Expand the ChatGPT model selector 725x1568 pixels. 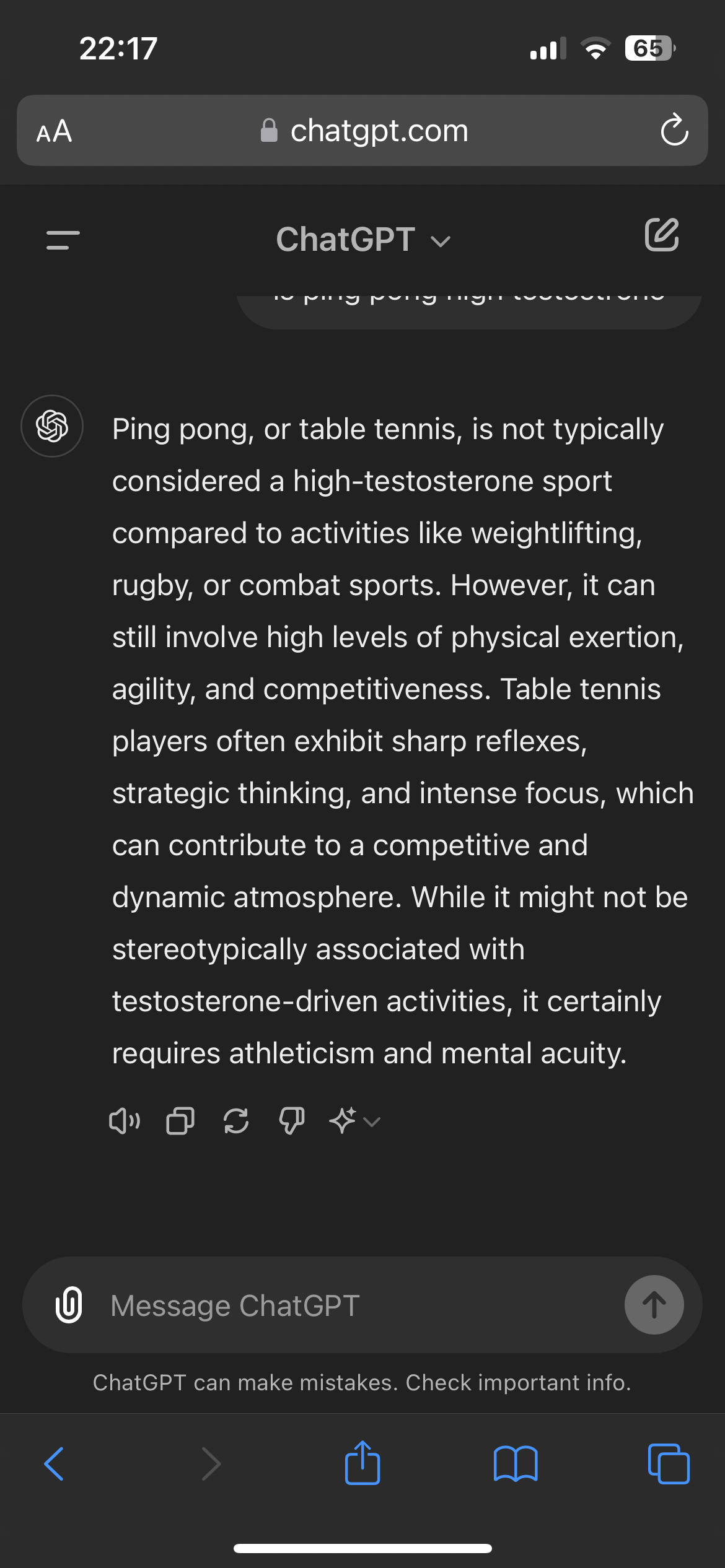(x=363, y=240)
